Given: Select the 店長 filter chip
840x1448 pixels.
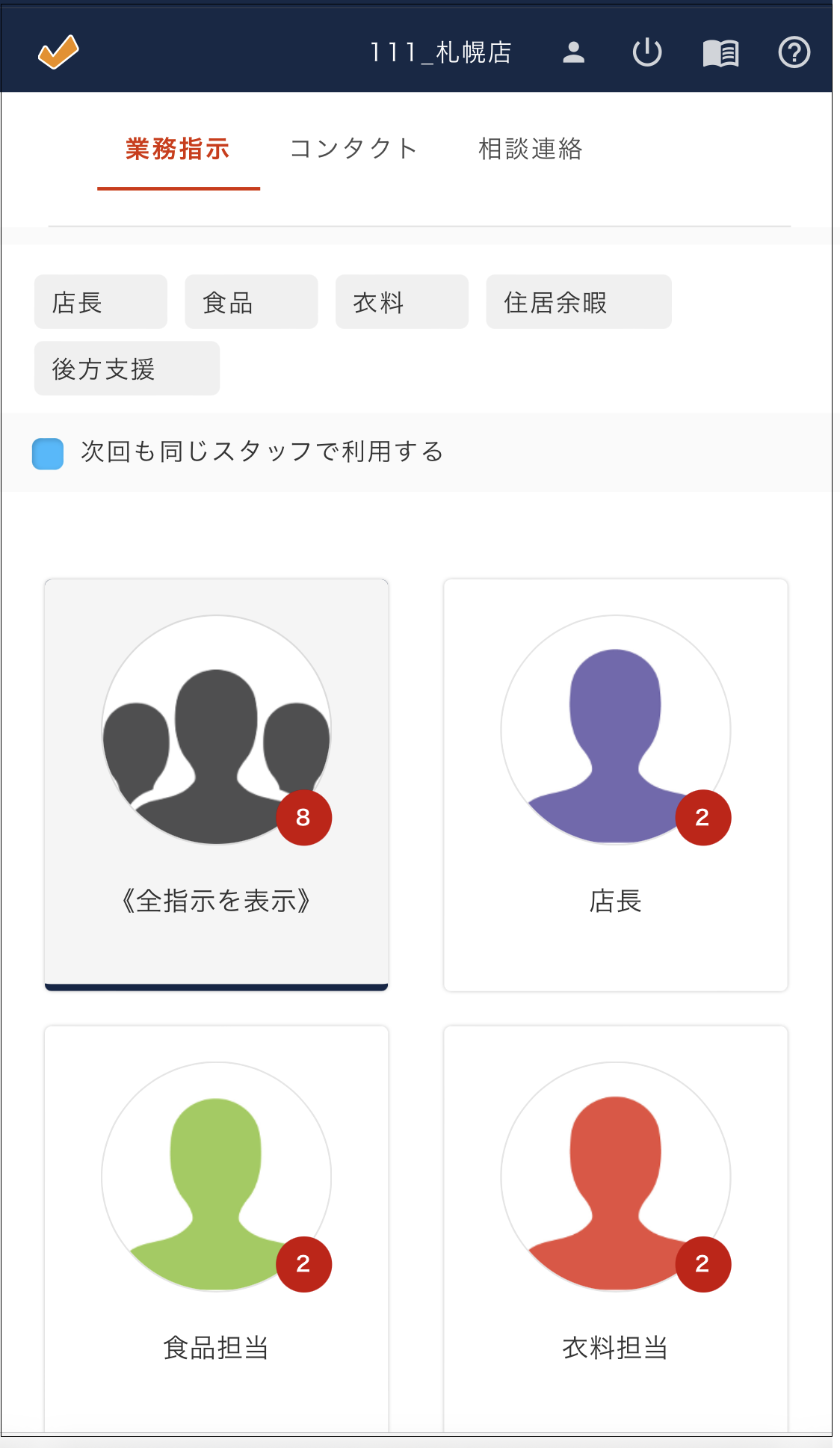Looking at the screenshot, I should (101, 302).
